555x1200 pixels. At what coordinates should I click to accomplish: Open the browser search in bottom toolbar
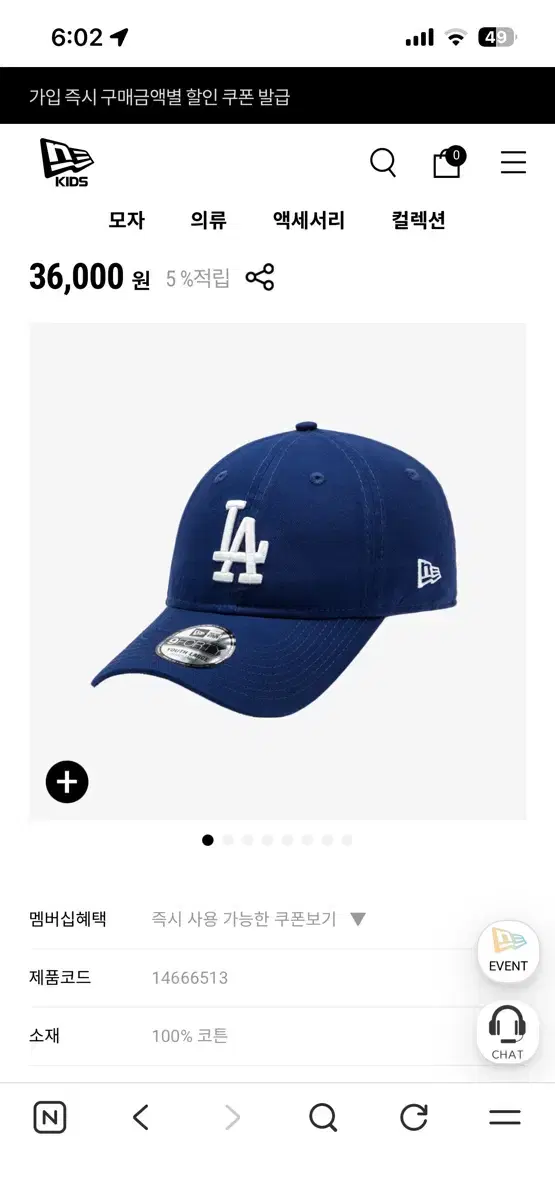(323, 1117)
